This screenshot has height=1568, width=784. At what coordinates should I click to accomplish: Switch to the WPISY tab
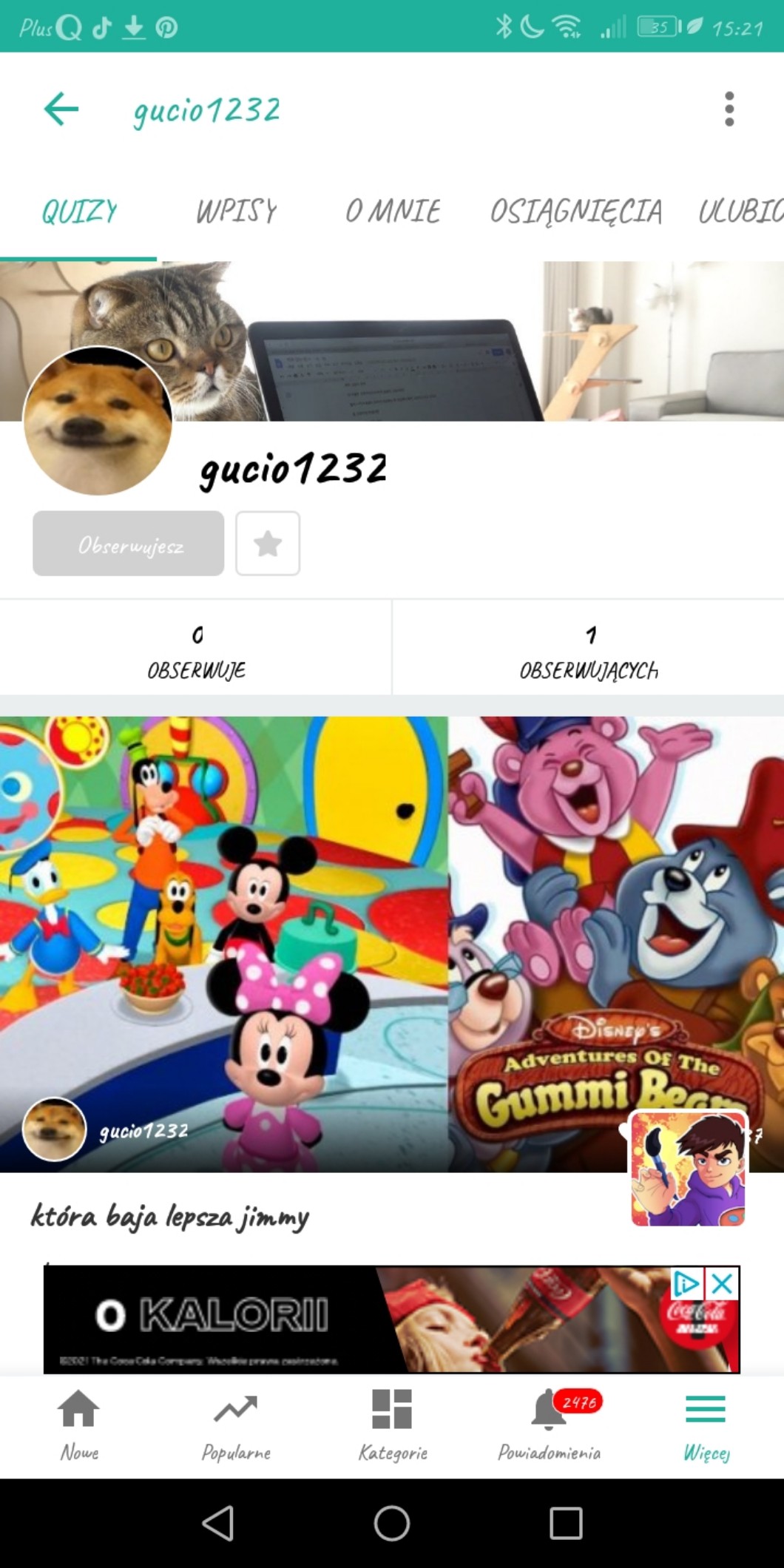236,212
